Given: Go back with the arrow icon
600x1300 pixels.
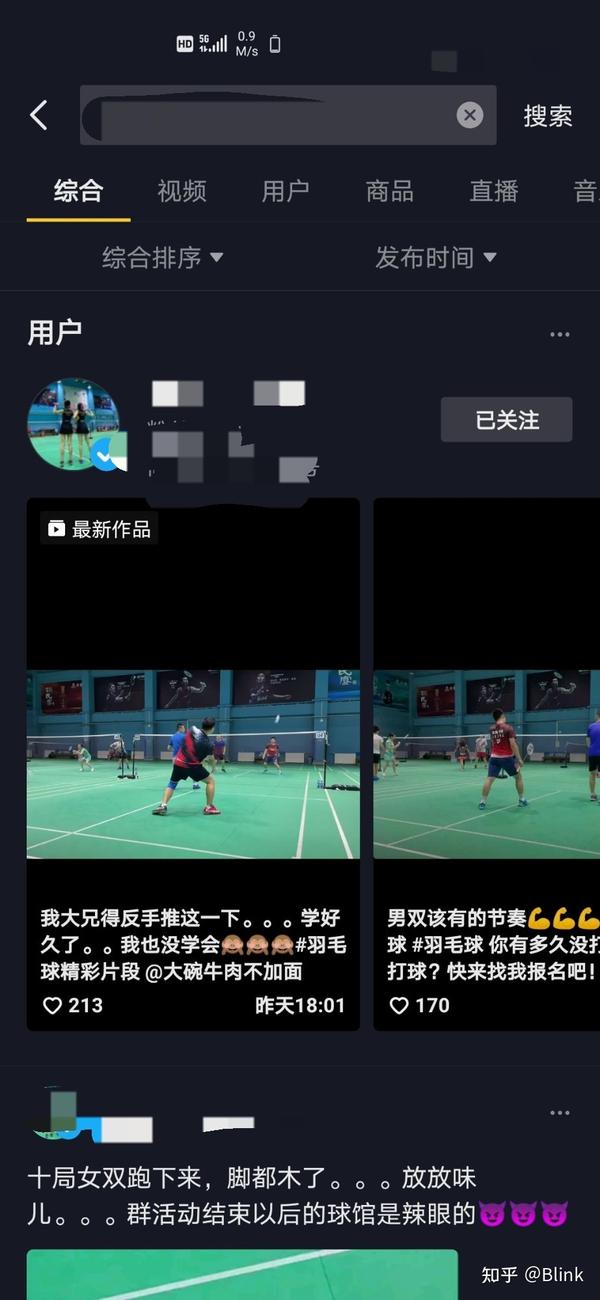Looking at the screenshot, I should pyautogui.click(x=39, y=116).
